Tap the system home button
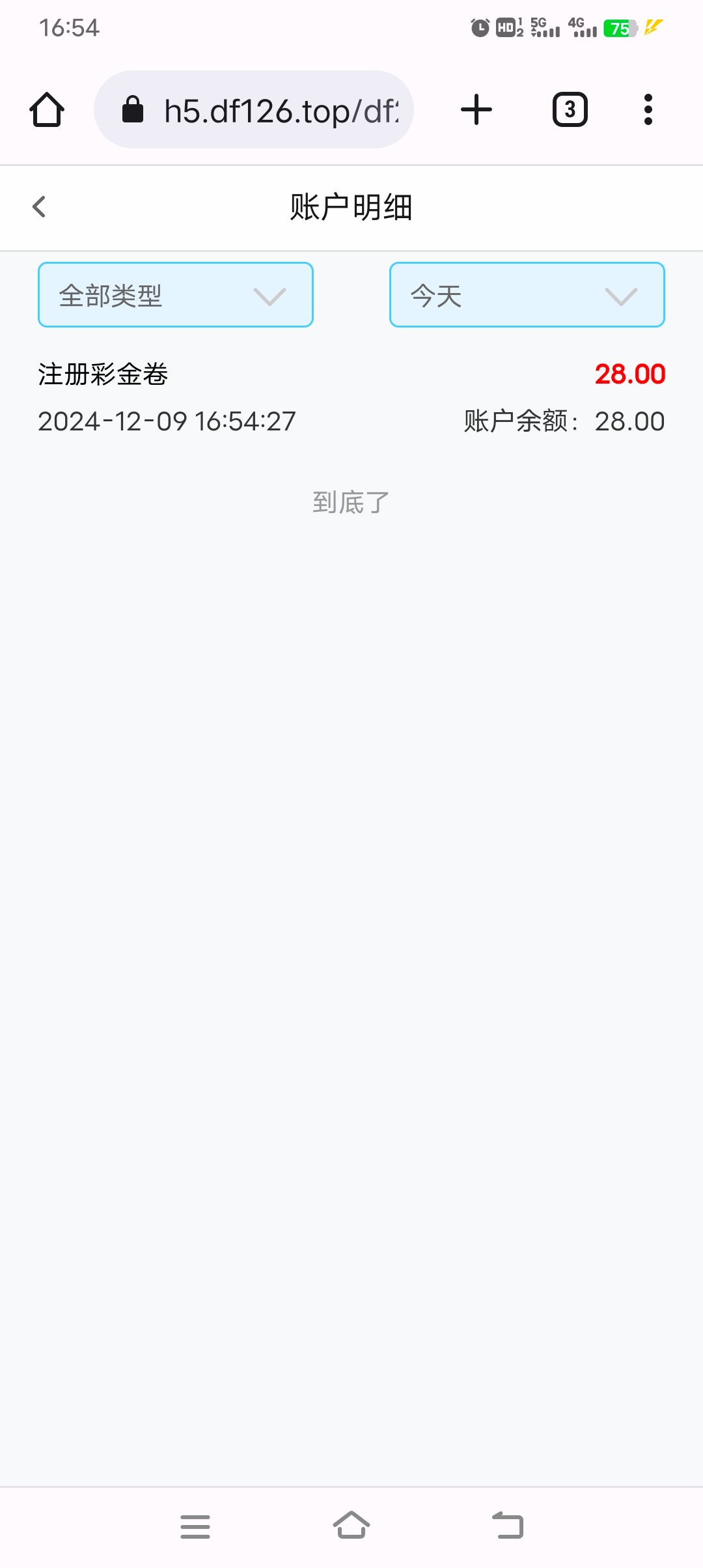The image size is (703, 1568). point(351,1525)
